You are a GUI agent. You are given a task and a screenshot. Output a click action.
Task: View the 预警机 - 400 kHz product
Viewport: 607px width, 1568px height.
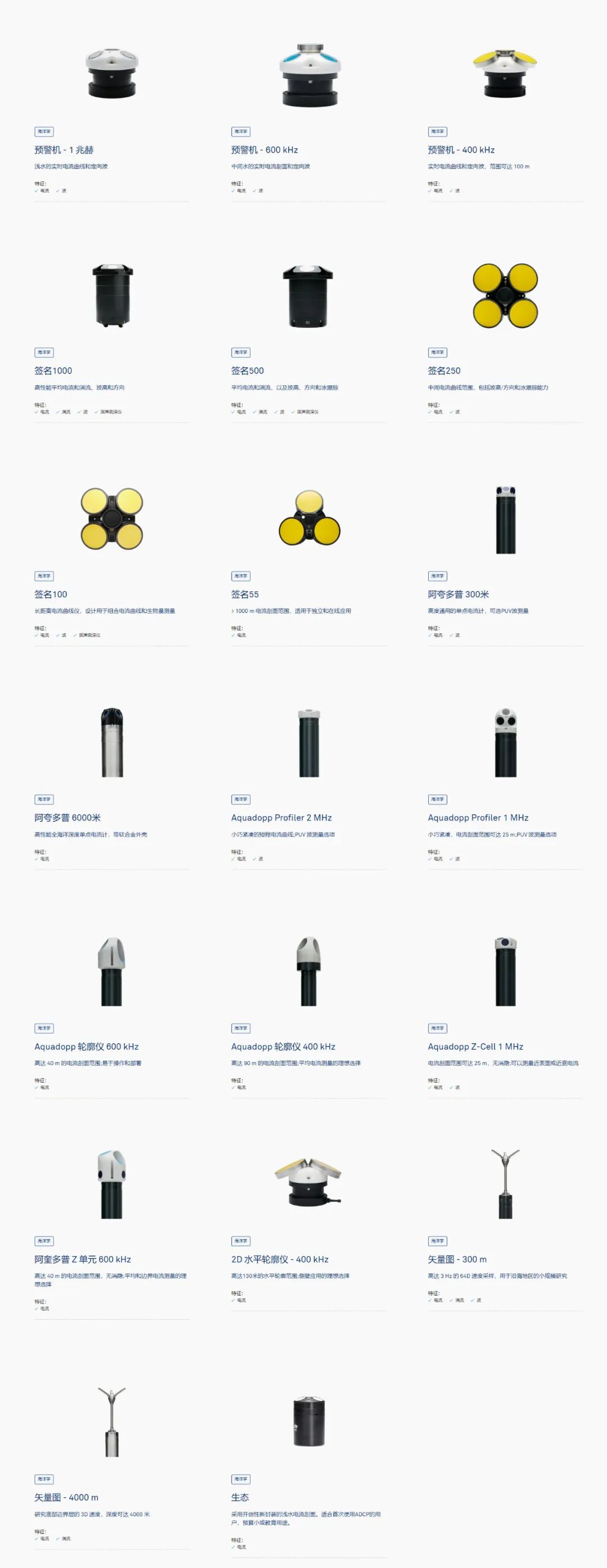coord(461,150)
